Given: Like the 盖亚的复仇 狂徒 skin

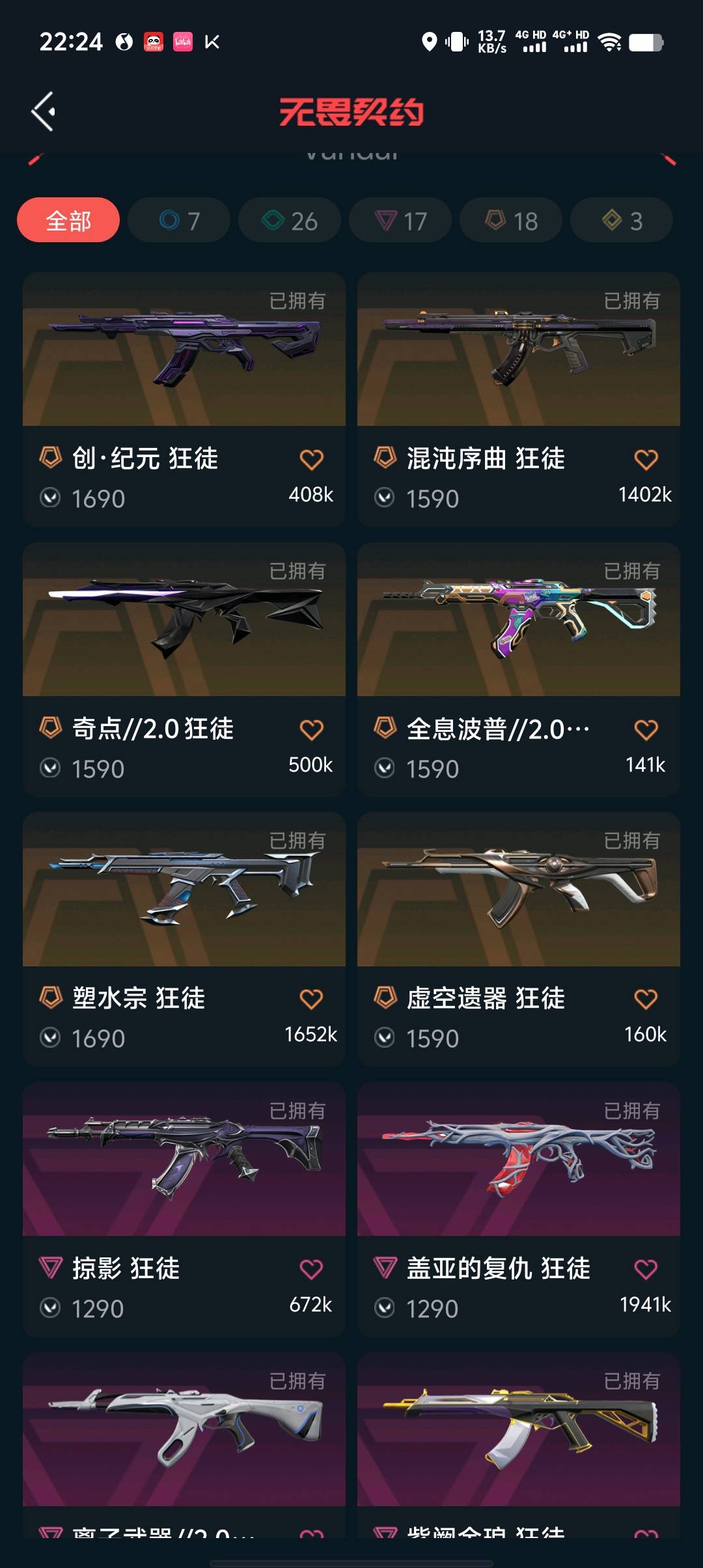Looking at the screenshot, I should [x=646, y=1269].
